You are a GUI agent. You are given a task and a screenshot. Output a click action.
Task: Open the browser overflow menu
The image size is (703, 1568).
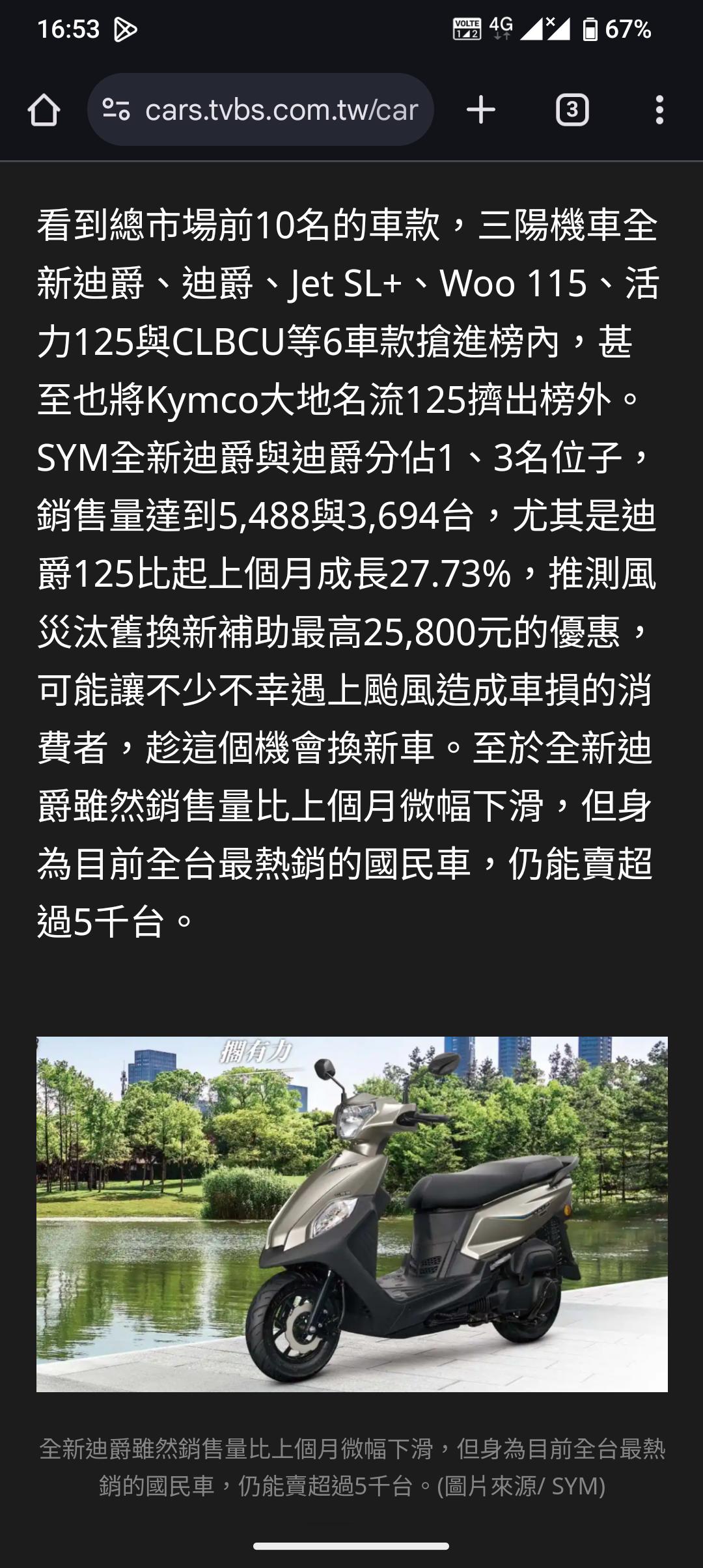pyautogui.click(x=659, y=109)
